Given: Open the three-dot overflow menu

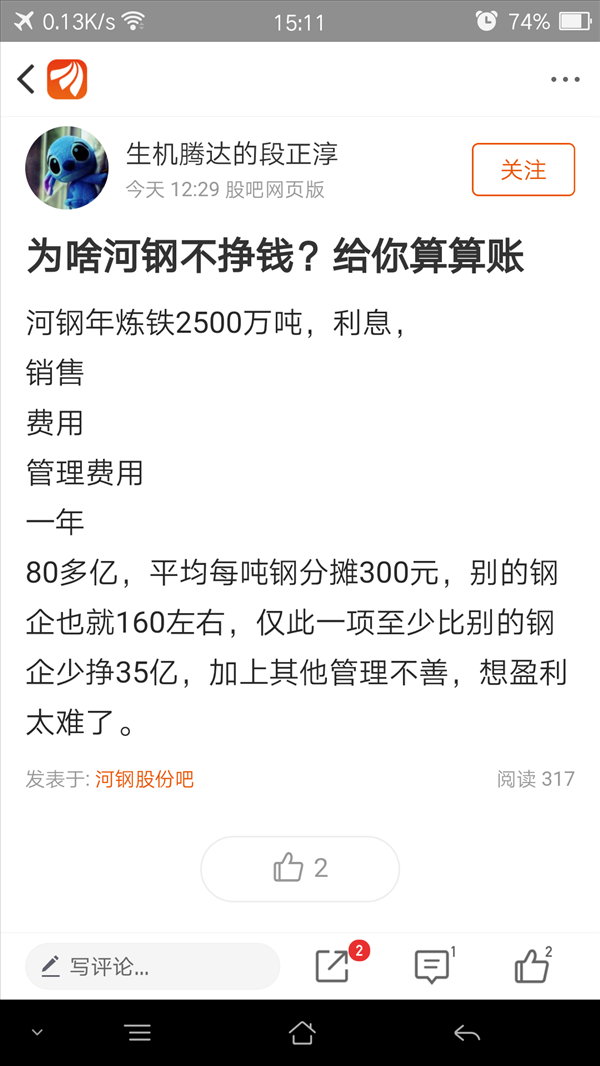Looking at the screenshot, I should (565, 80).
